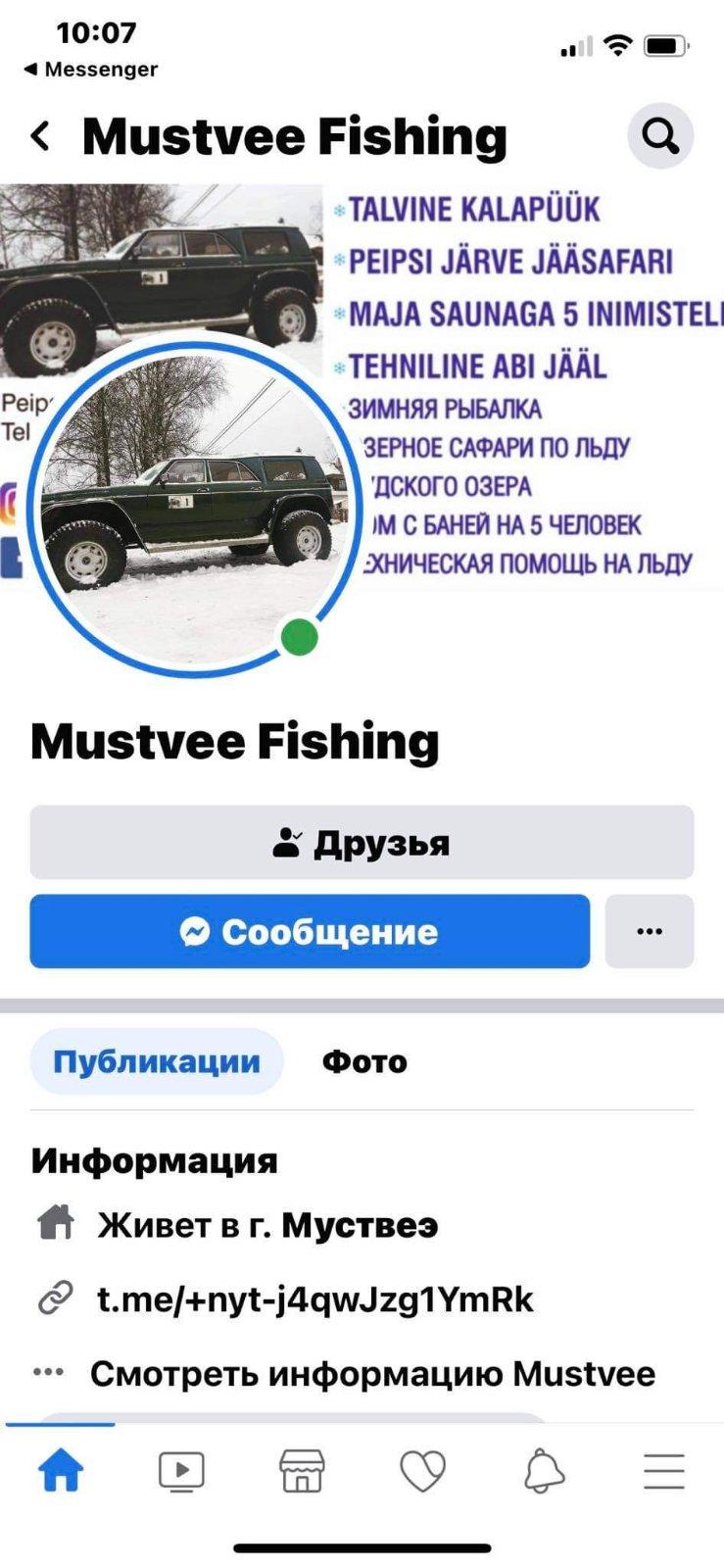Open the t.me Telegram link
This screenshot has width=724, height=1568.
pyautogui.click(x=315, y=1299)
